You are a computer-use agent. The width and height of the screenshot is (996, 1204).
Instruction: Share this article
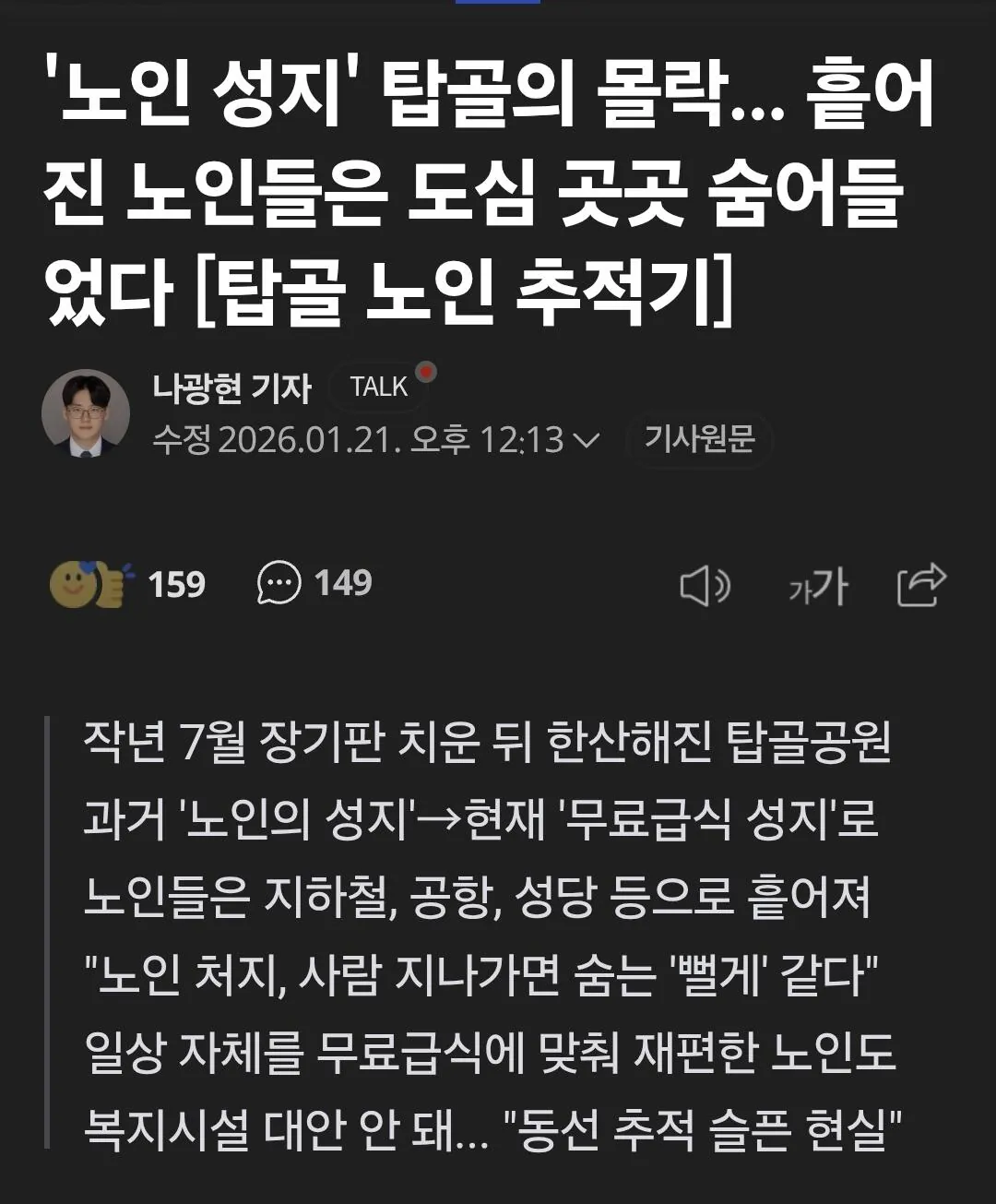click(x=921, y=585)
